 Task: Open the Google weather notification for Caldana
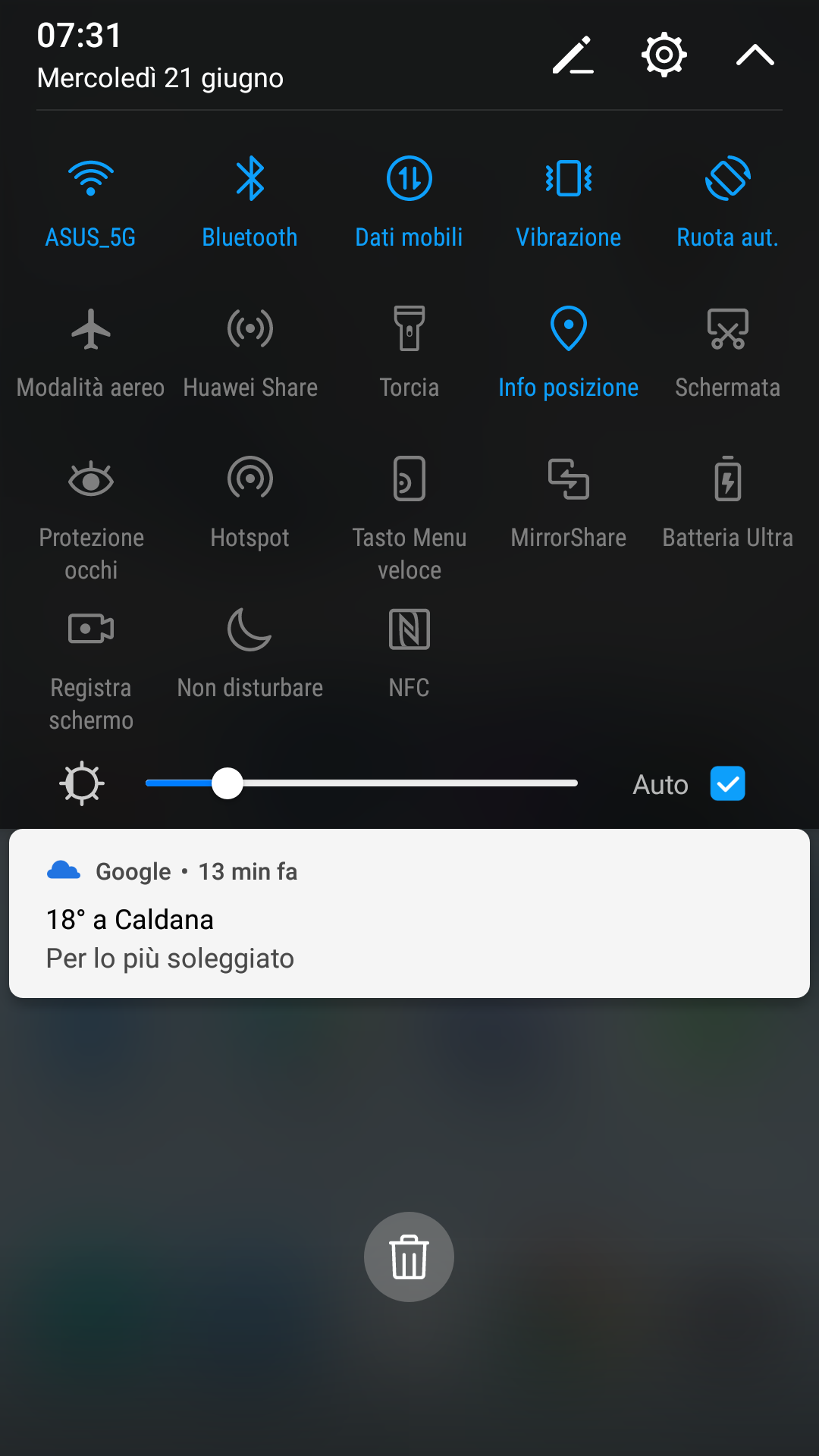pyautogui.click(x=409, y=913)
